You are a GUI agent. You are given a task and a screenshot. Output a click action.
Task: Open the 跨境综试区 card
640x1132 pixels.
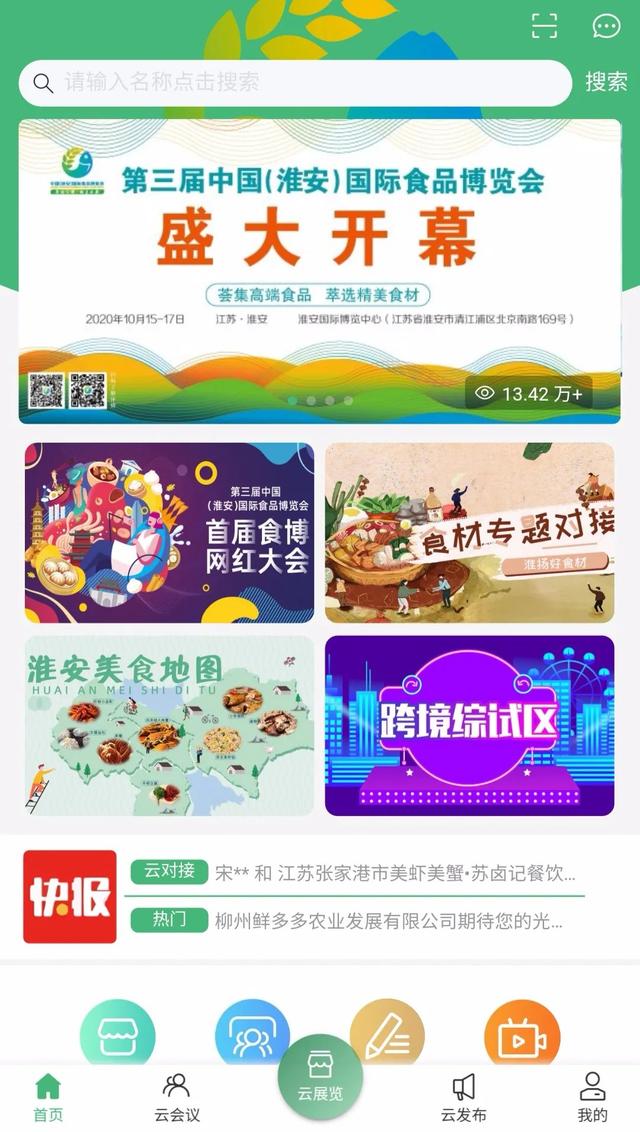tap(469, 726)
